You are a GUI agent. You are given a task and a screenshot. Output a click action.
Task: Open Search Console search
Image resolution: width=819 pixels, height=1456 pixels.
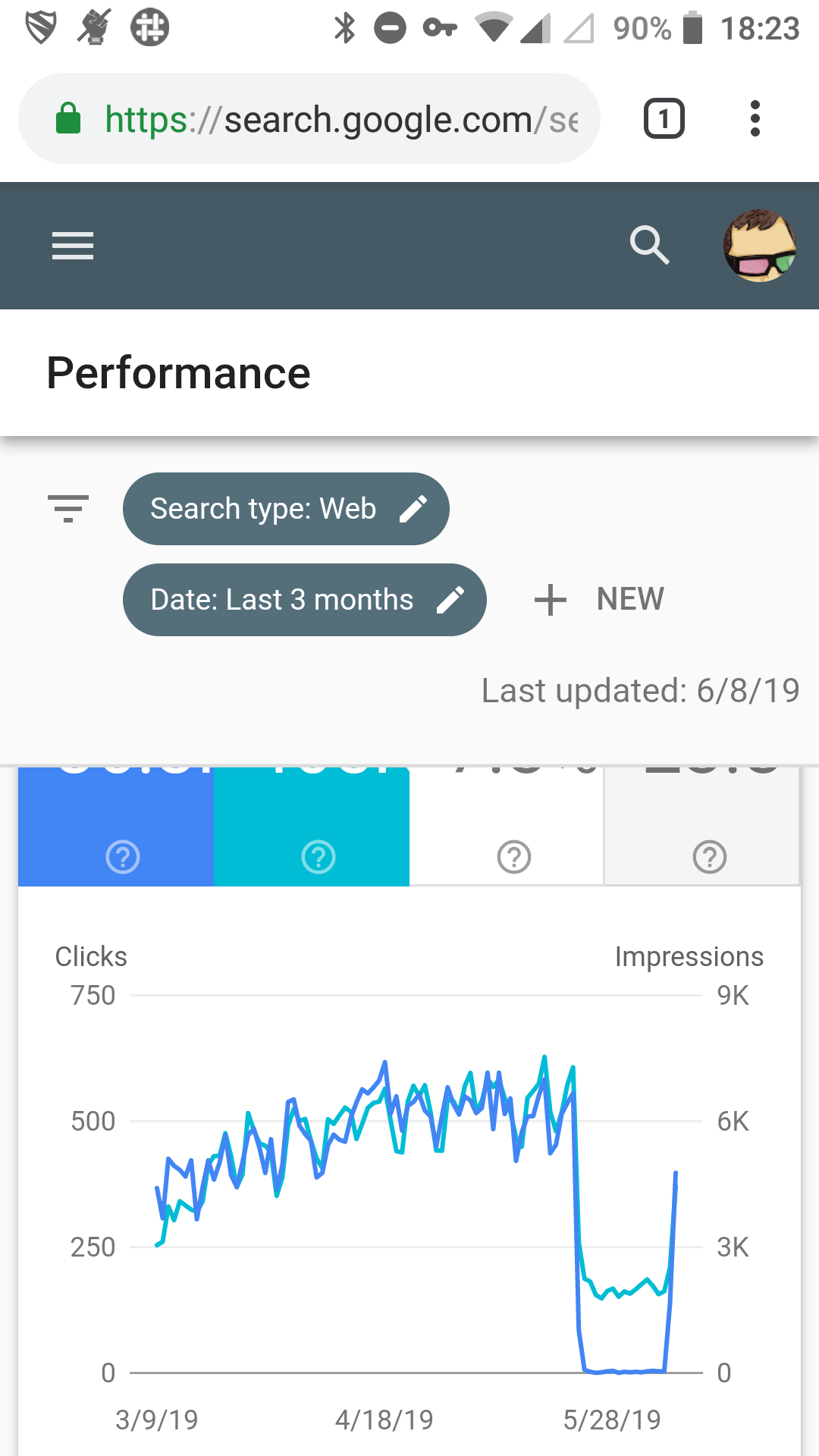click(x=650, y=245)
